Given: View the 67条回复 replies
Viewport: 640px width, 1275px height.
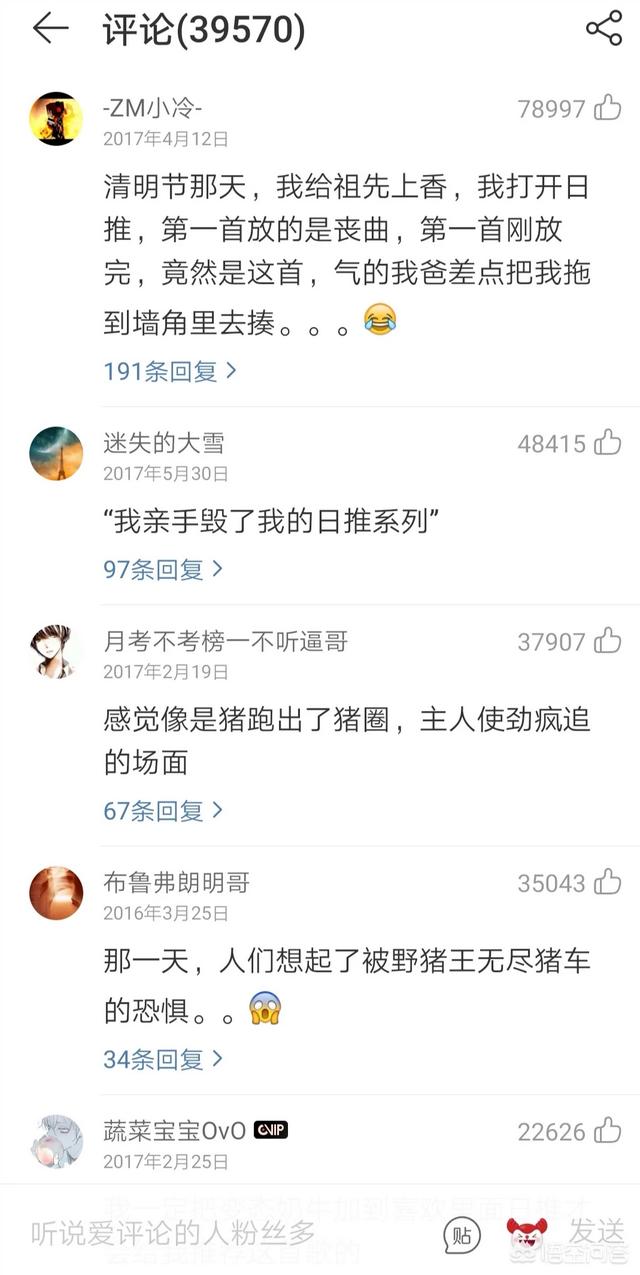Looking at the screenshot, I should point(163,811).
